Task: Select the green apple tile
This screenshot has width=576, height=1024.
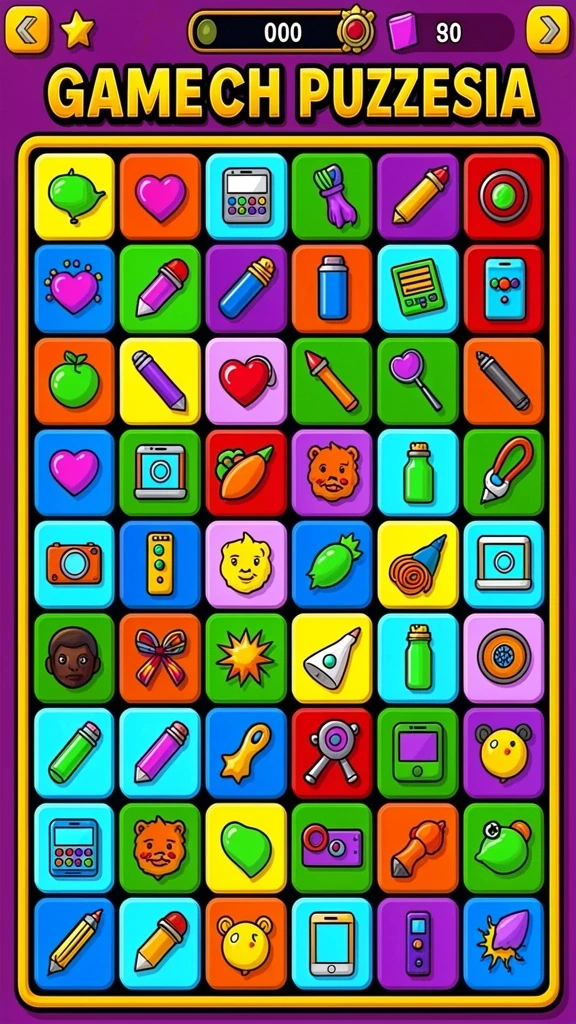Action: [x=74, y=381]
